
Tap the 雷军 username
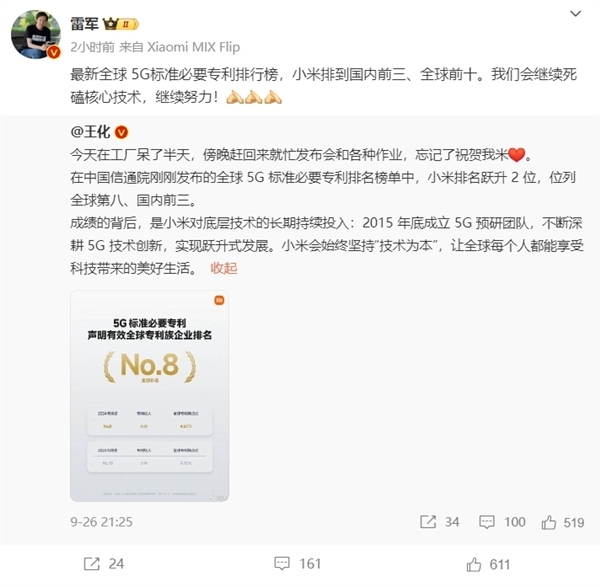(x=88, y=24)
